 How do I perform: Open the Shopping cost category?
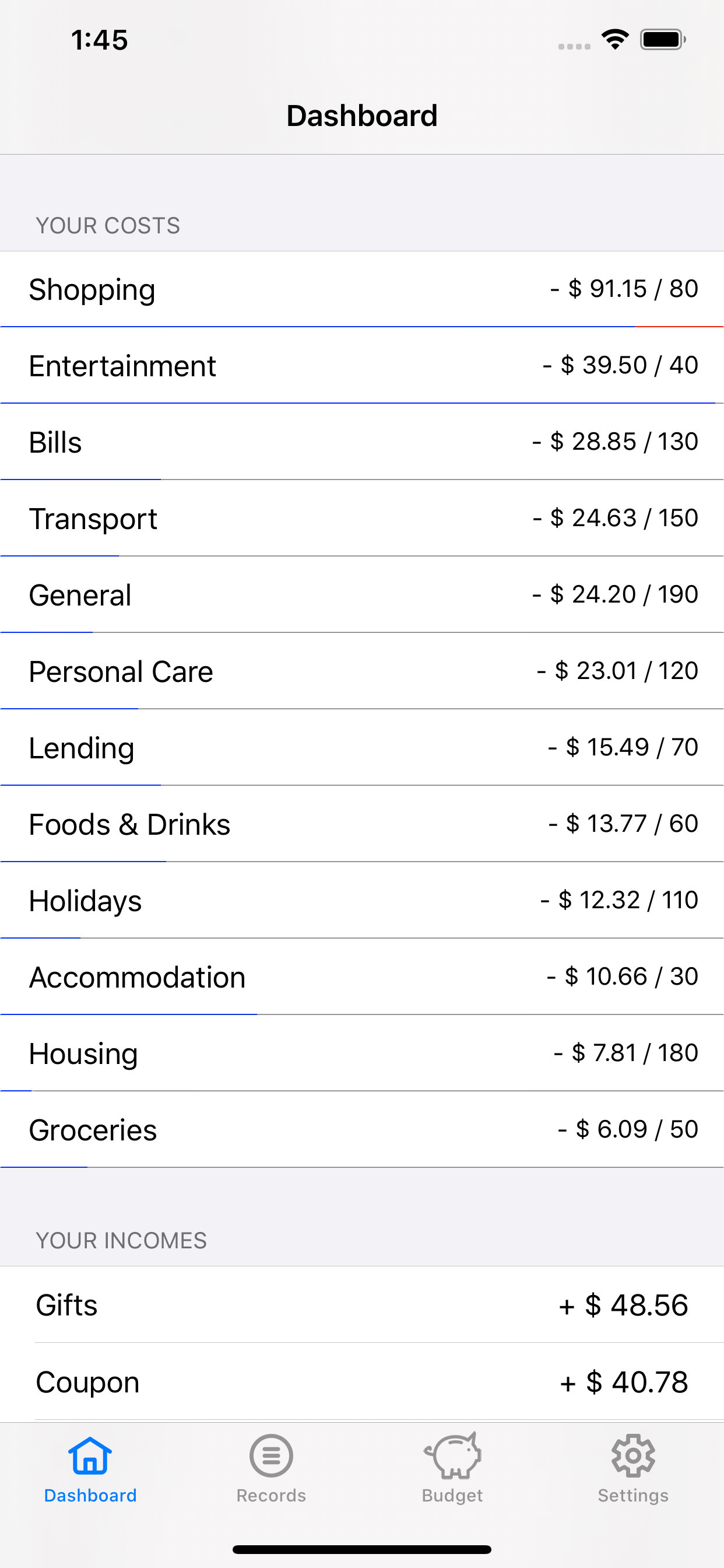[362, 289]
